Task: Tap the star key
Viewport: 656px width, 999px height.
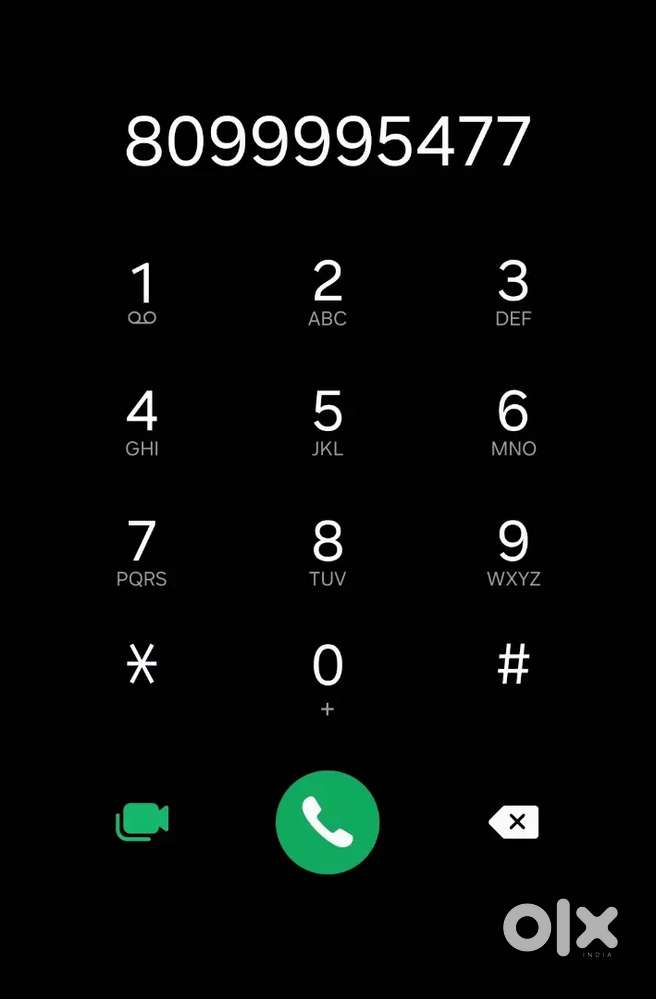Action: [142, 665]
